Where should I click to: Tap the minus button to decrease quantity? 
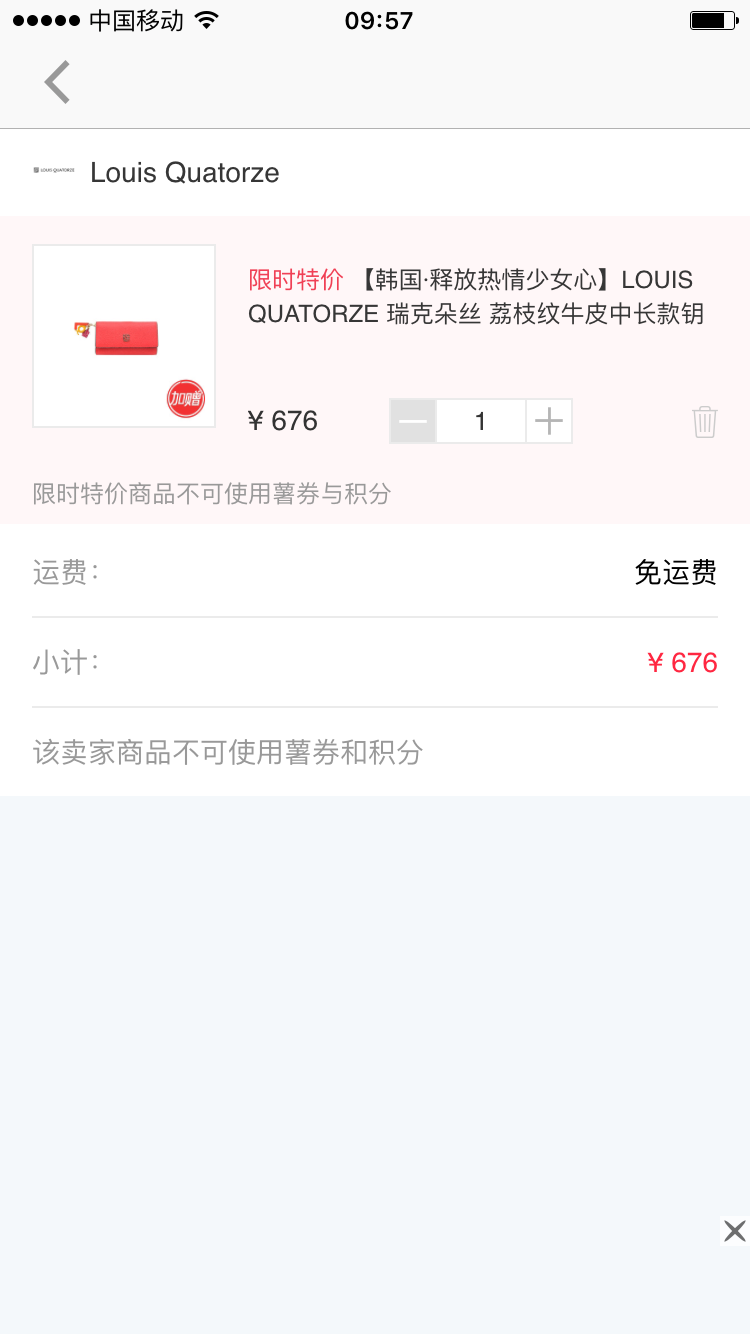click(x=412, y=421)
